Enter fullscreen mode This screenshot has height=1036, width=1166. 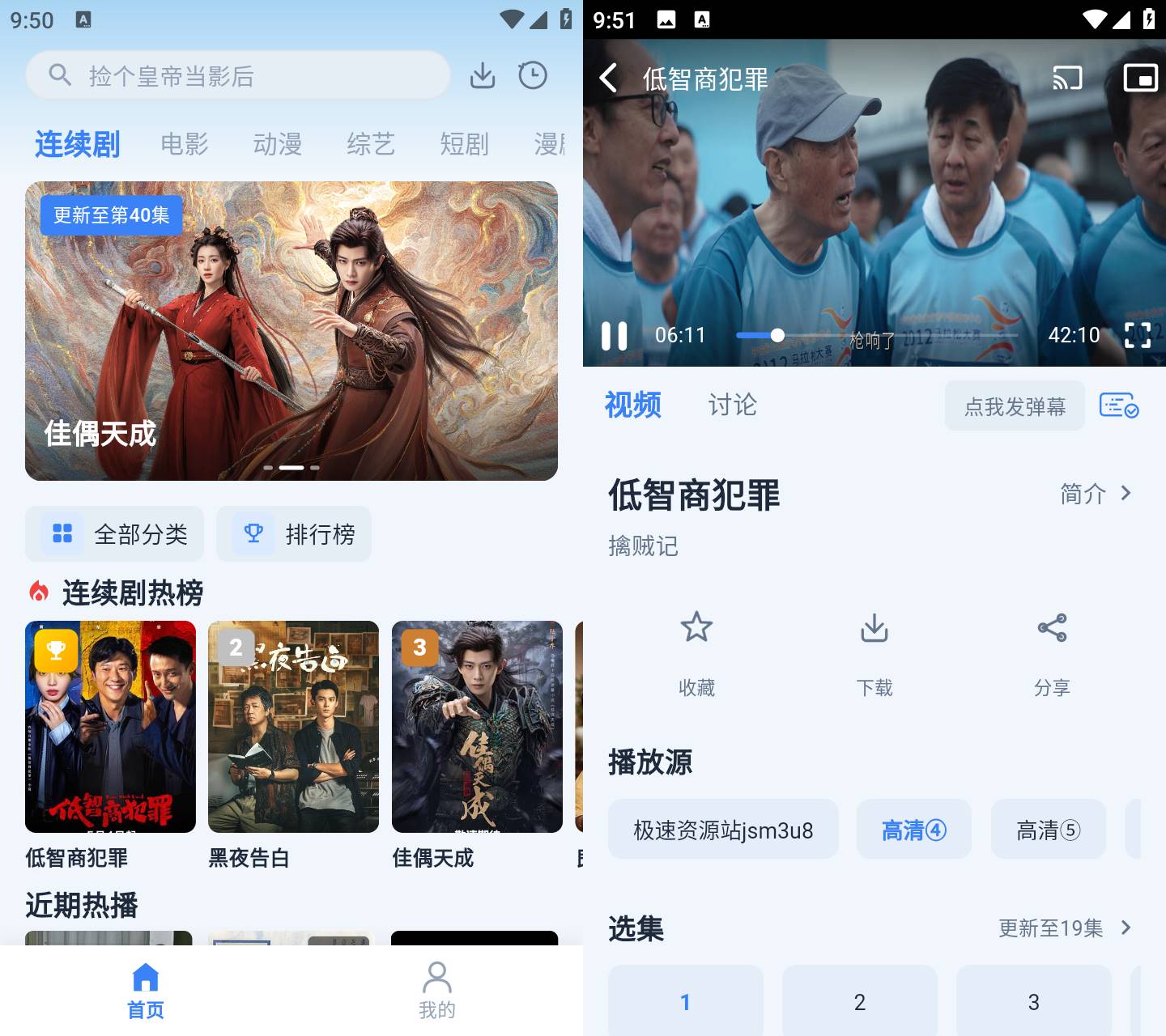pyautogui.click(x=1138, y=335)
